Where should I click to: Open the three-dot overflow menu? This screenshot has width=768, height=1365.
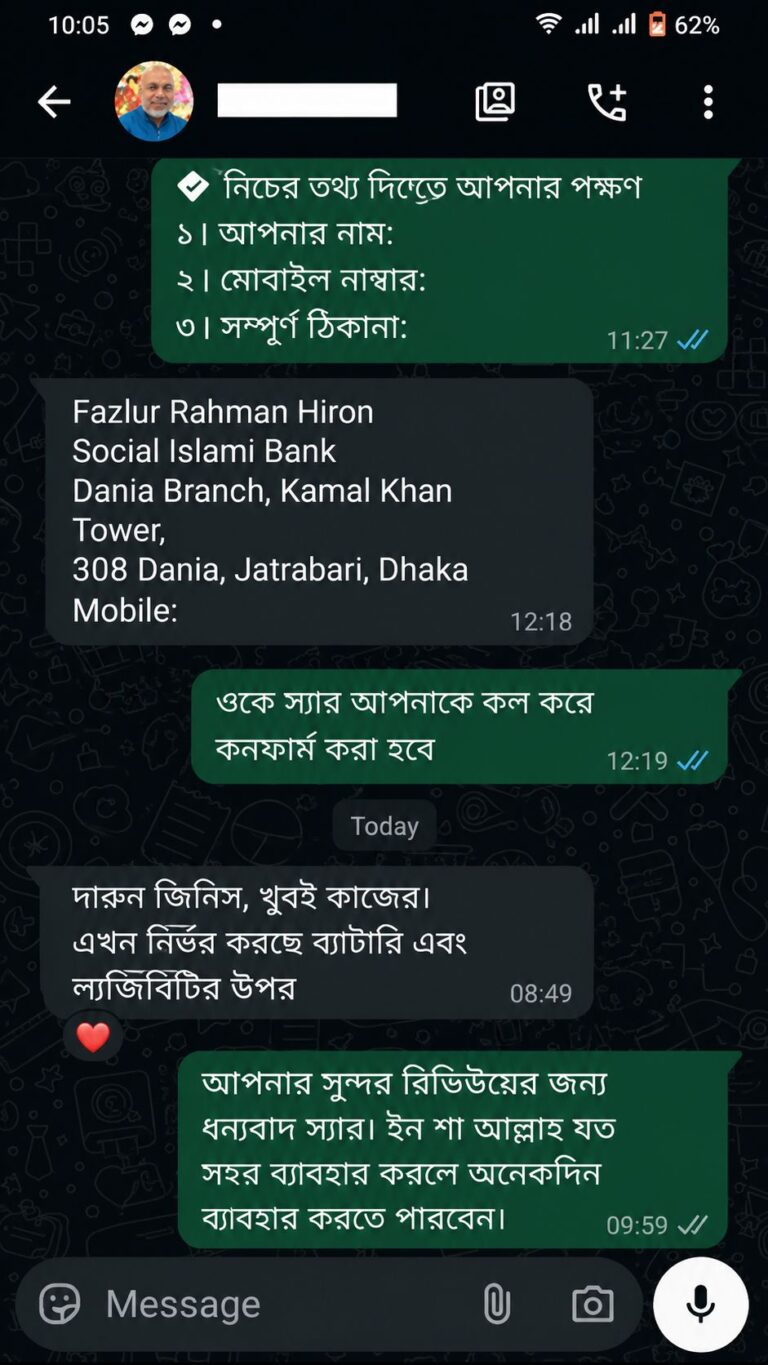[x=708, y=102]
